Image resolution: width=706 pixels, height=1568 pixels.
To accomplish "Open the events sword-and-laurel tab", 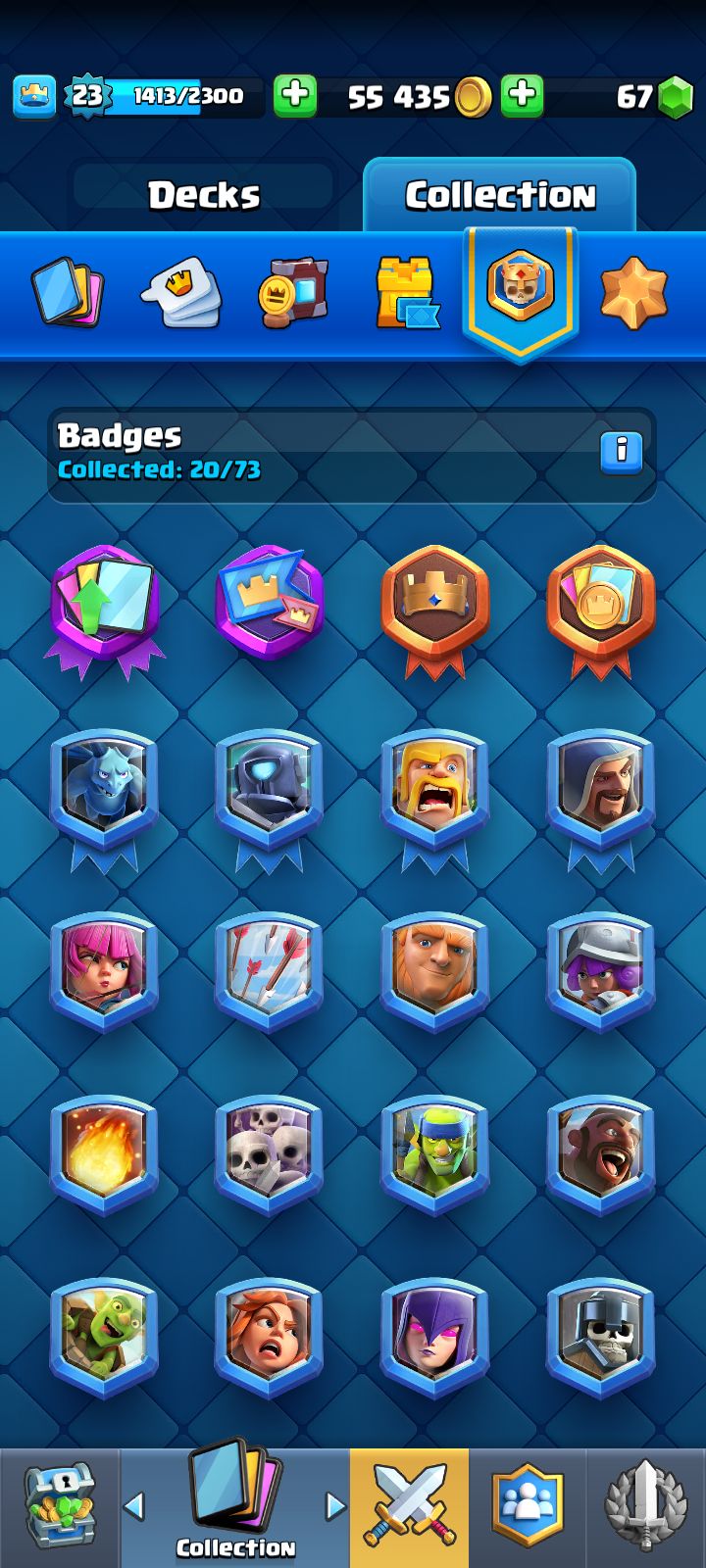I will click(645, 1507).
